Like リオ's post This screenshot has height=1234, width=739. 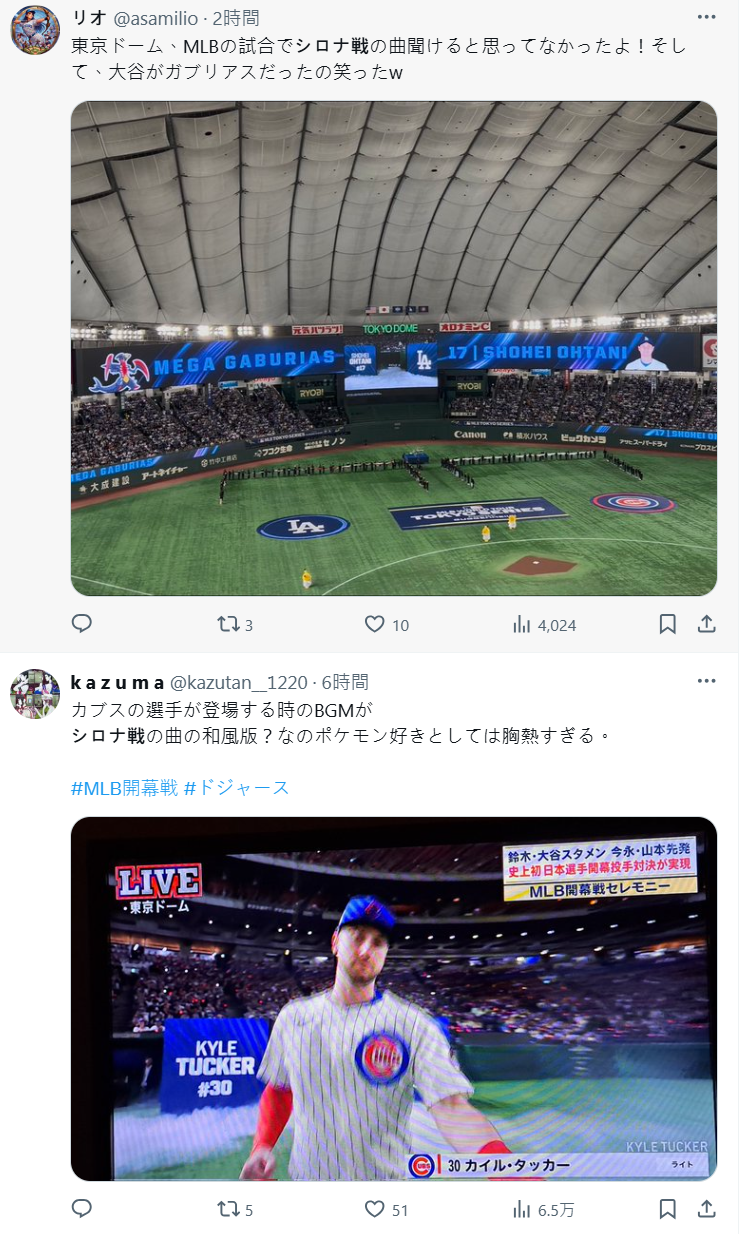coord(375,624)
